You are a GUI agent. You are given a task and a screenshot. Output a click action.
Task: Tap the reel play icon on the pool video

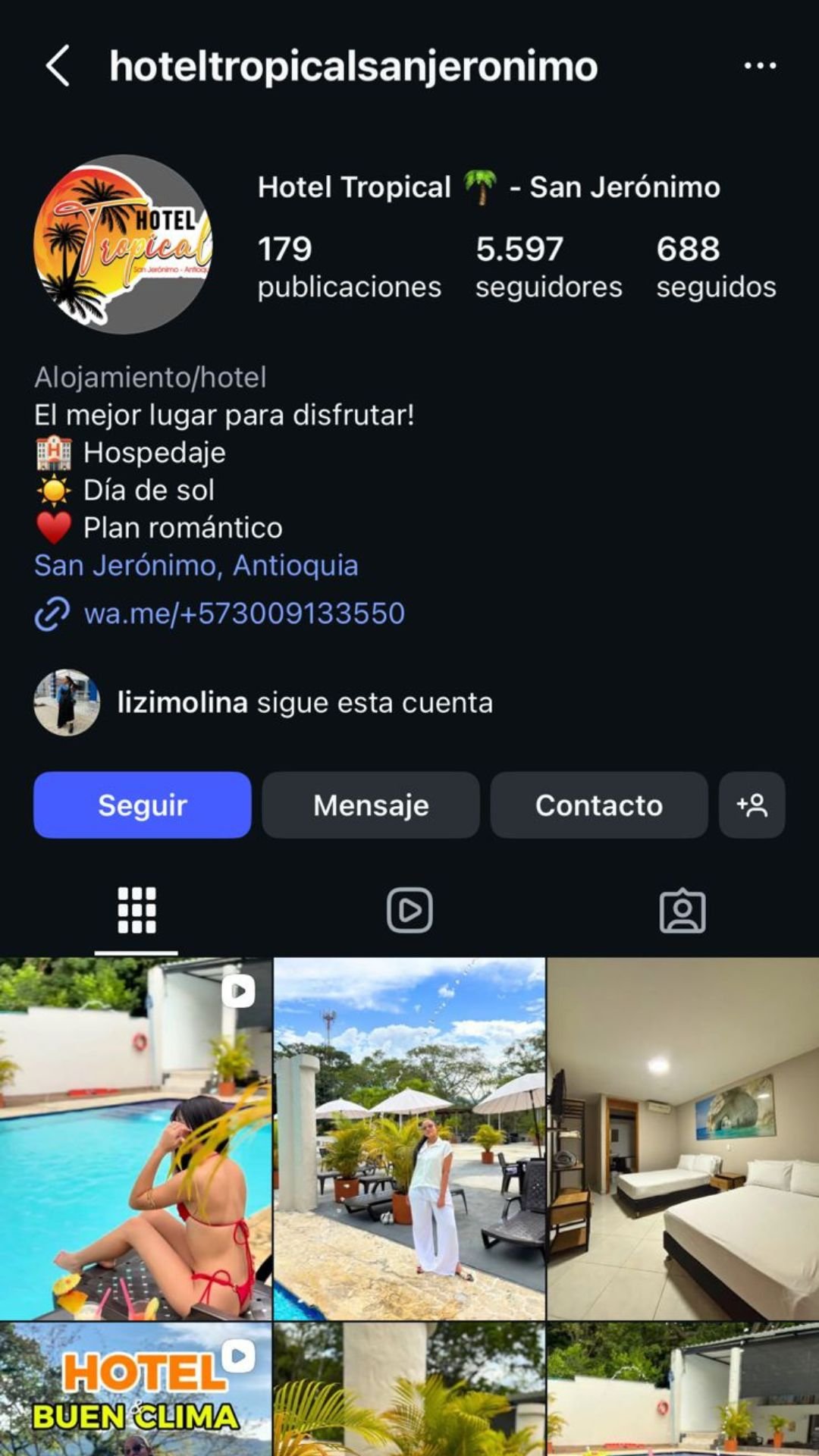[x=239, y=990]
